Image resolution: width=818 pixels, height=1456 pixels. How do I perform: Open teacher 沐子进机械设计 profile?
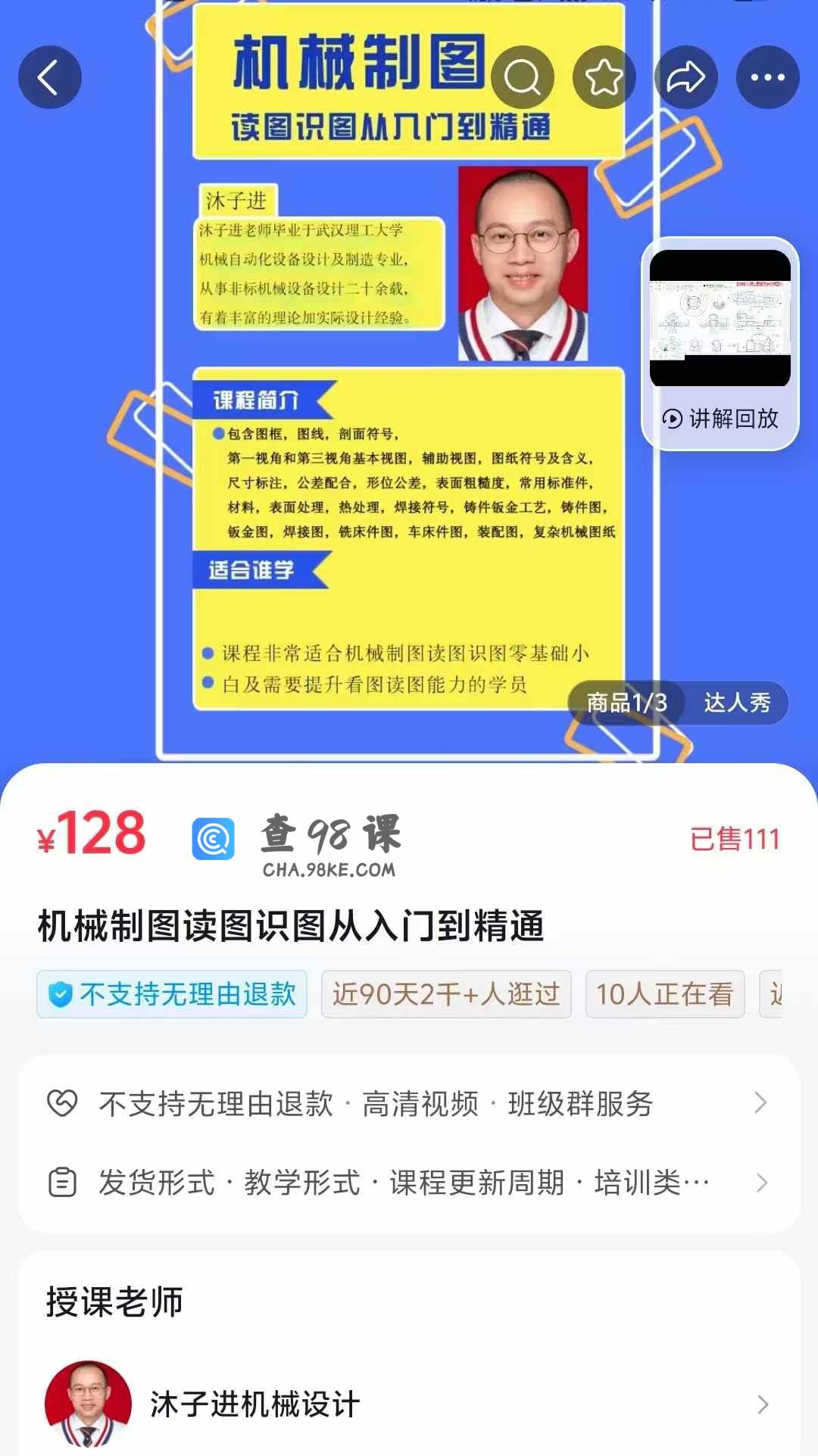tap(409, 1405)
